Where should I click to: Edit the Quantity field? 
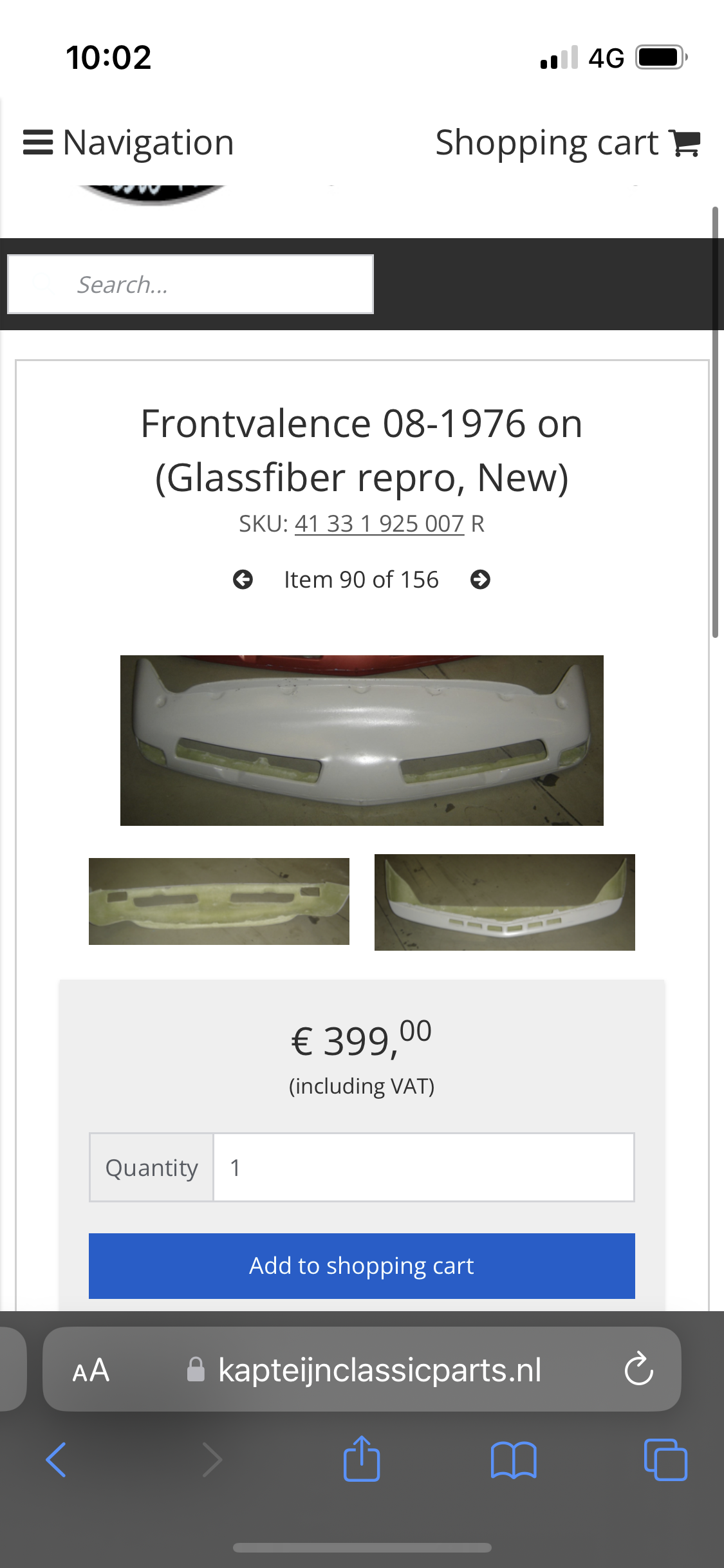423,1168
